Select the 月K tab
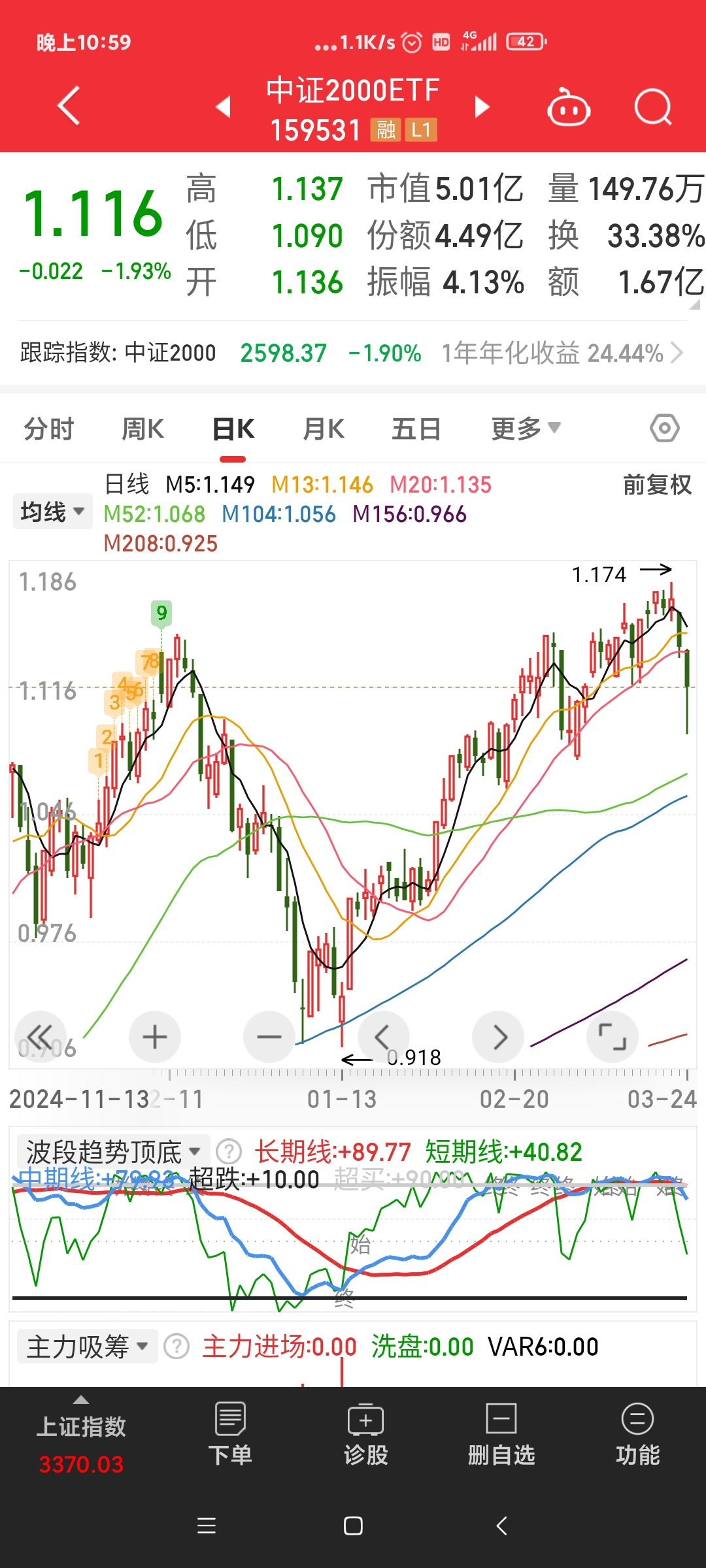 coord(324,429)
